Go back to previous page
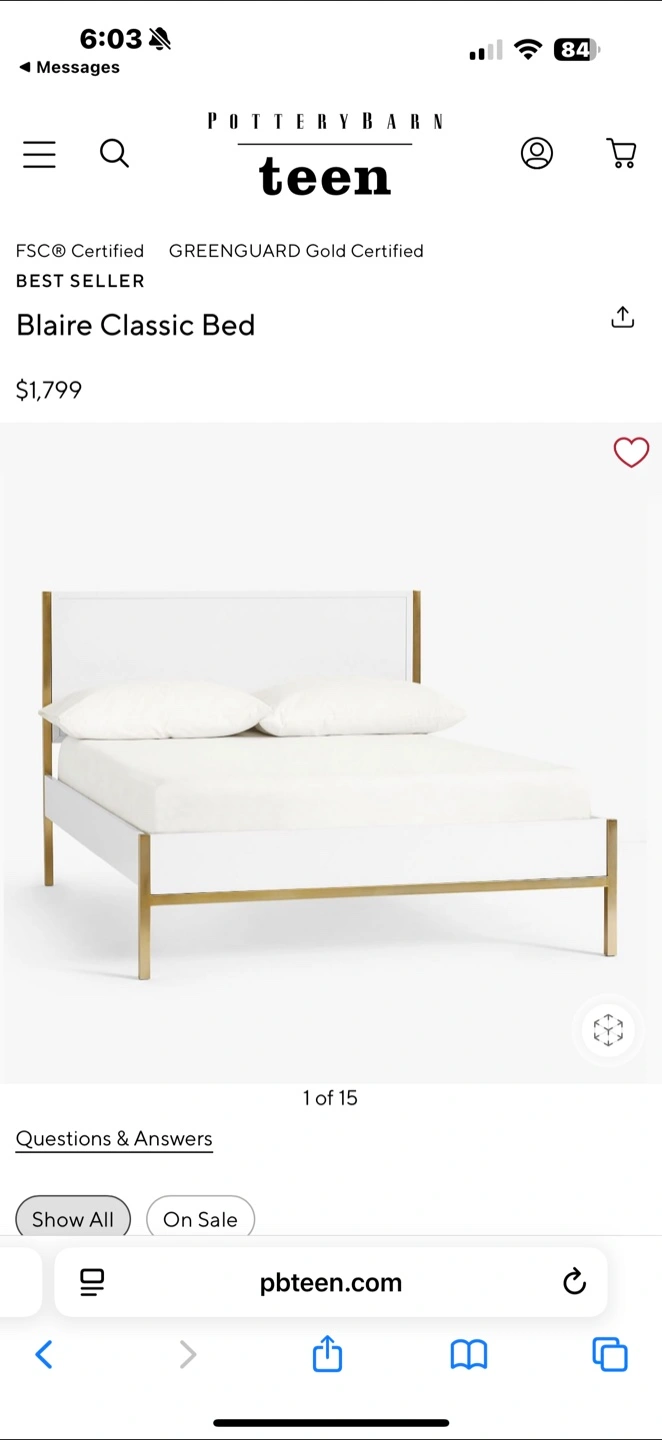662x1440 pixels. click(44, 1355)
